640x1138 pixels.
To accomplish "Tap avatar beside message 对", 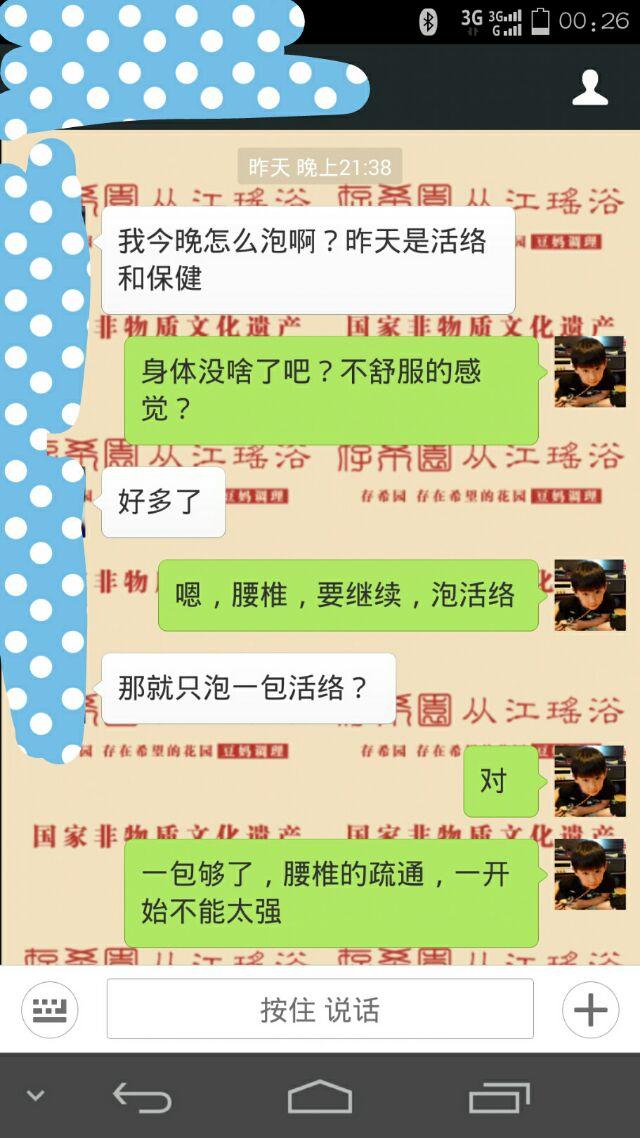I will (x=589, y=780).
